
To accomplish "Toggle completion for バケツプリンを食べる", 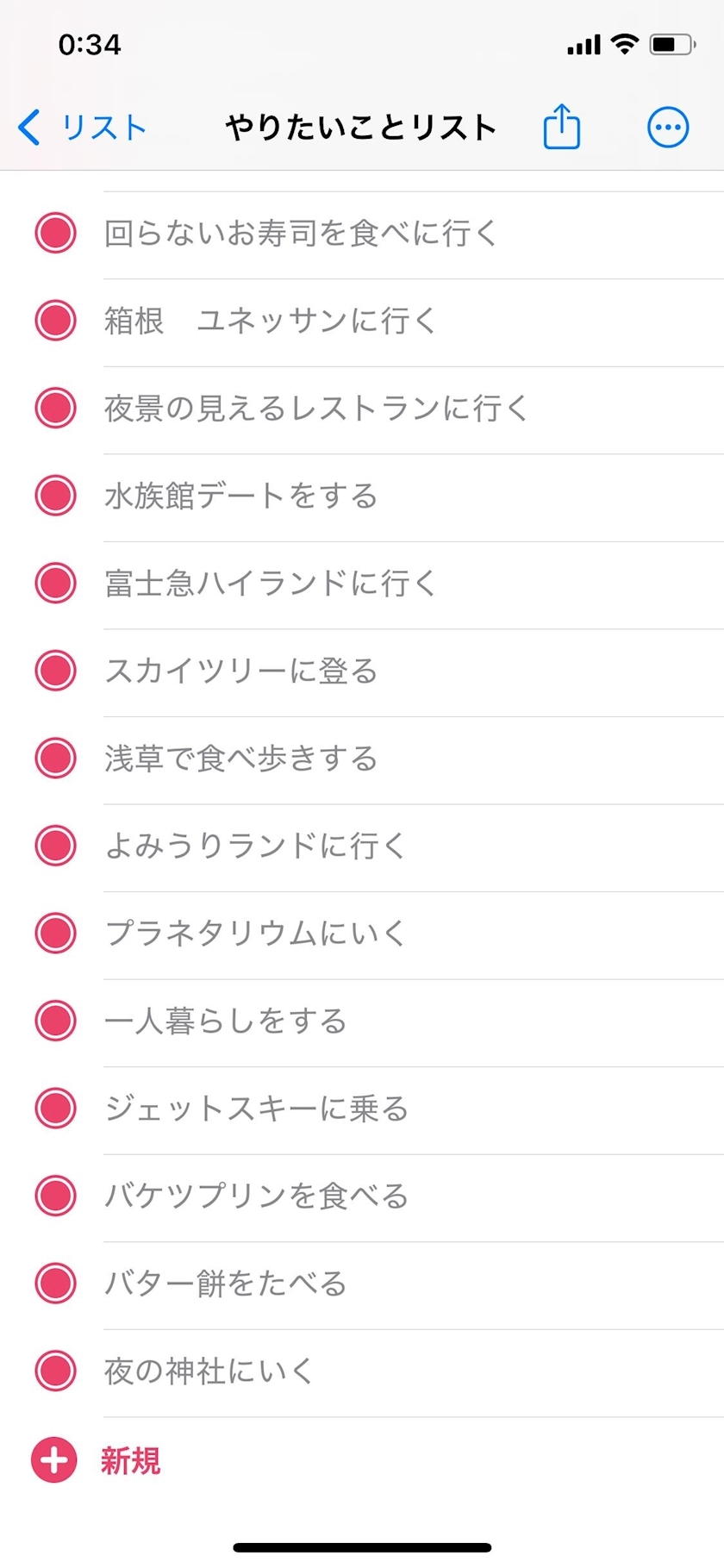I will click(x=56, y=1196).
